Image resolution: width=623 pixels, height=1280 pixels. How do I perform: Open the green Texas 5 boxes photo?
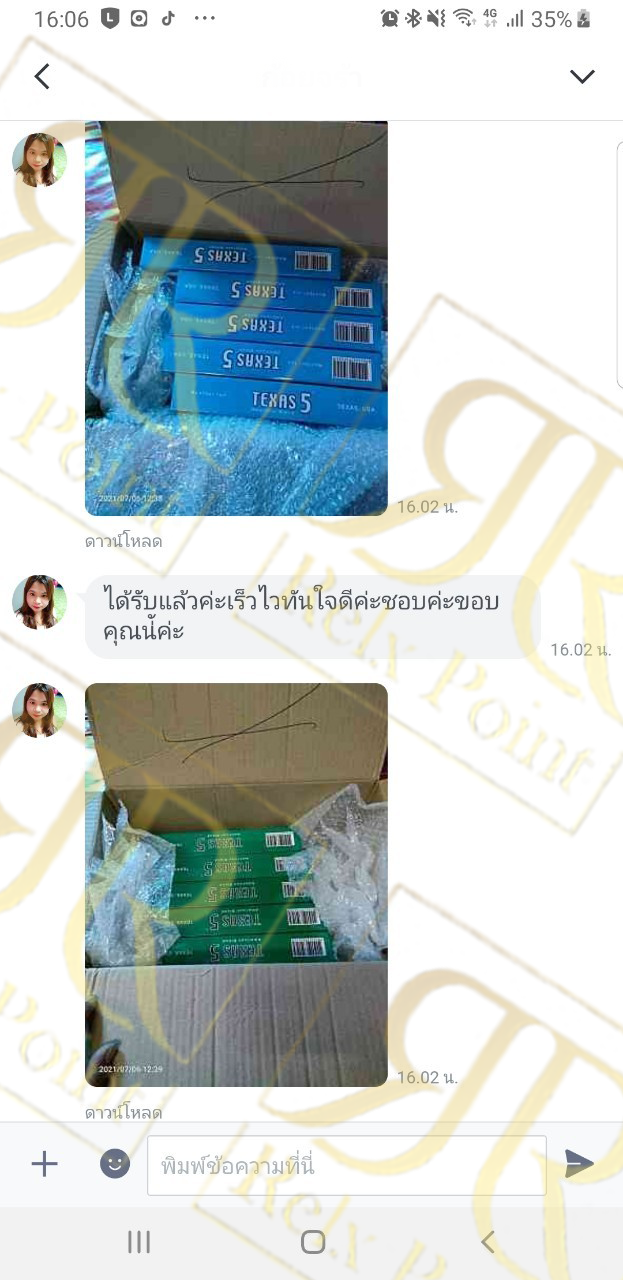pyautogui.click(x=236, y=885)
